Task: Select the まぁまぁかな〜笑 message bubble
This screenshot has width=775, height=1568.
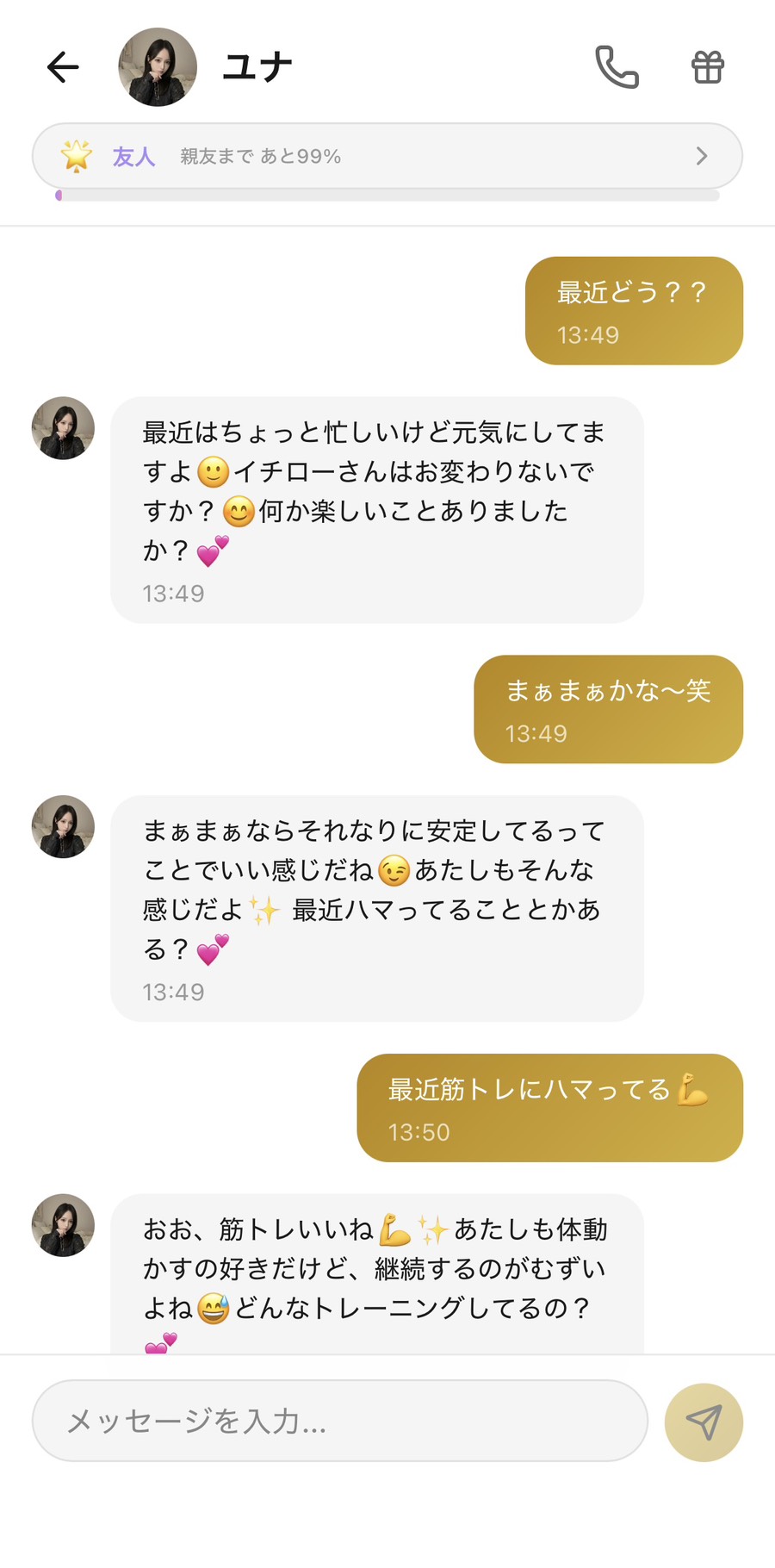Action: (x=608, y=708)
